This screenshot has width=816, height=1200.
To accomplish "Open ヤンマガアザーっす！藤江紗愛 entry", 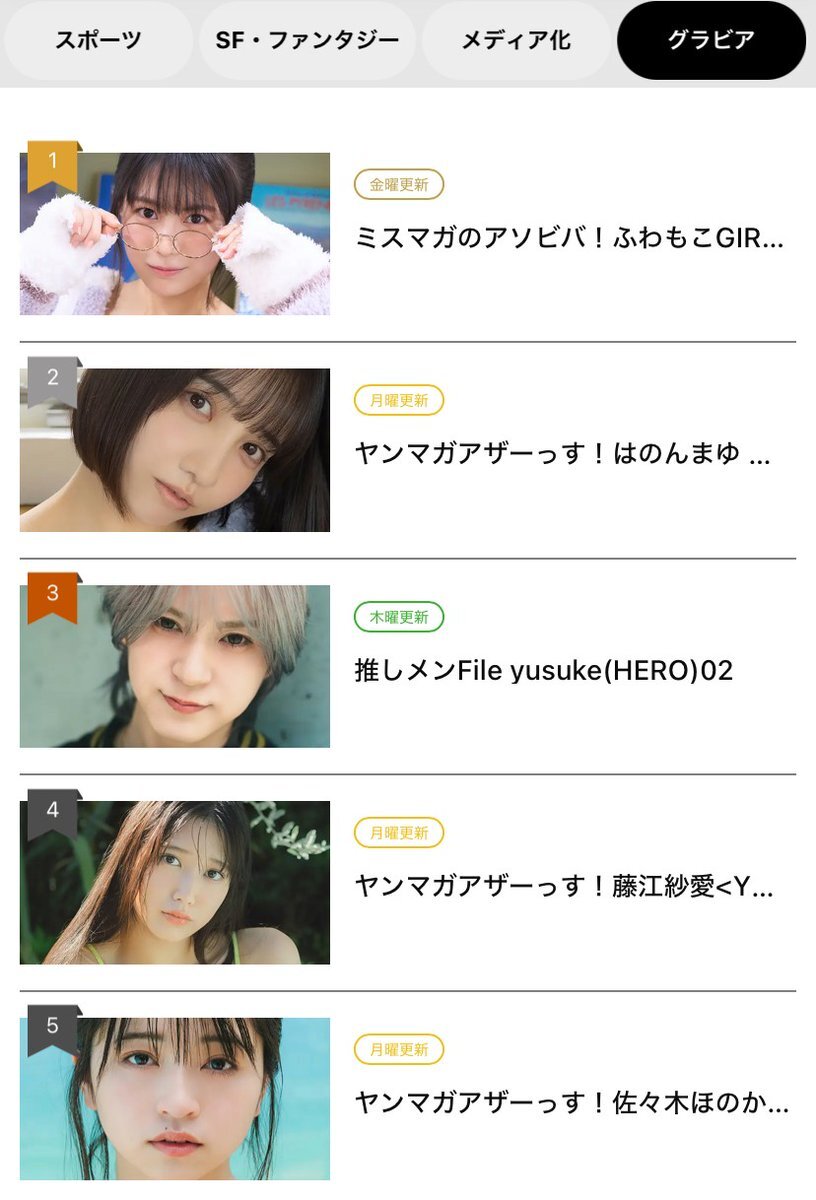I will [564, 886].
